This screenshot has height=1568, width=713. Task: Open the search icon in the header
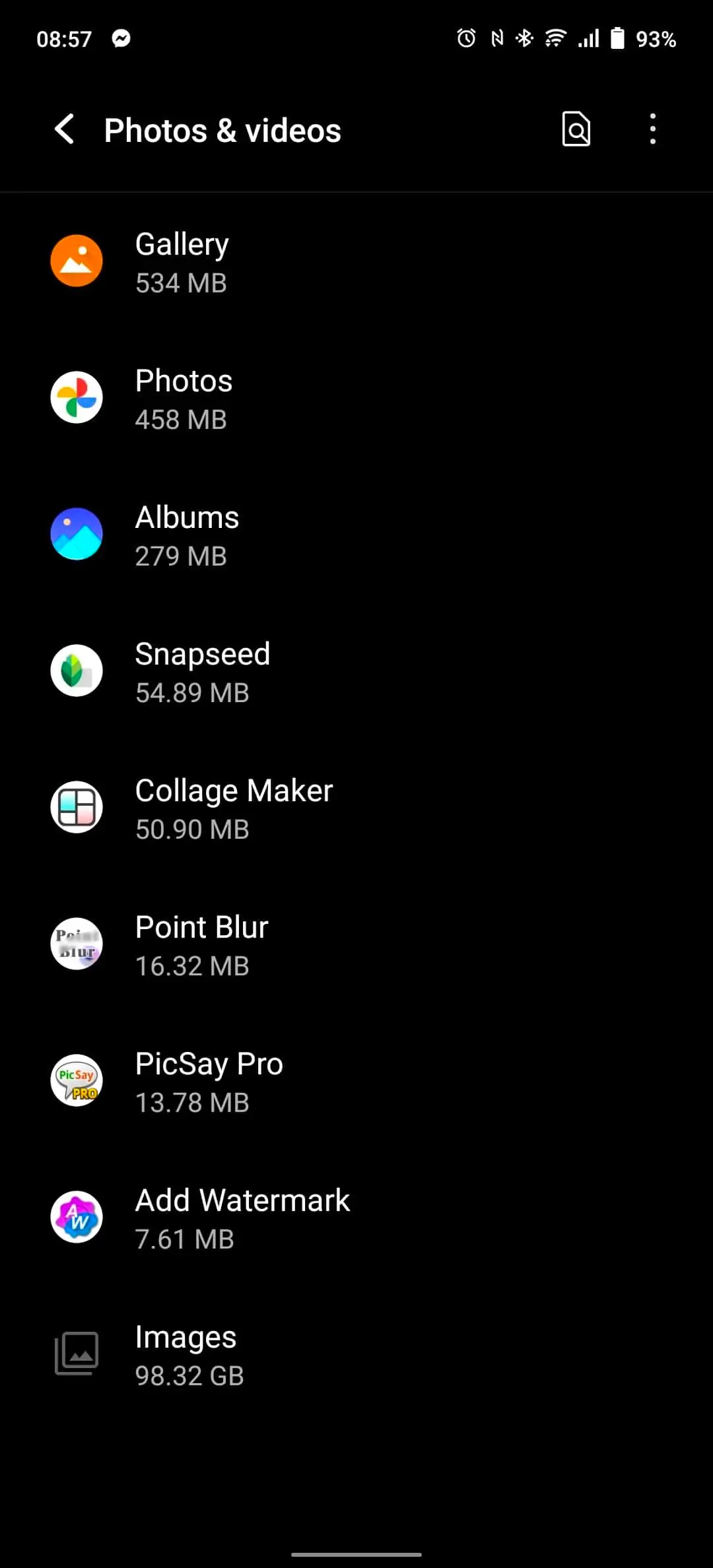576,129
